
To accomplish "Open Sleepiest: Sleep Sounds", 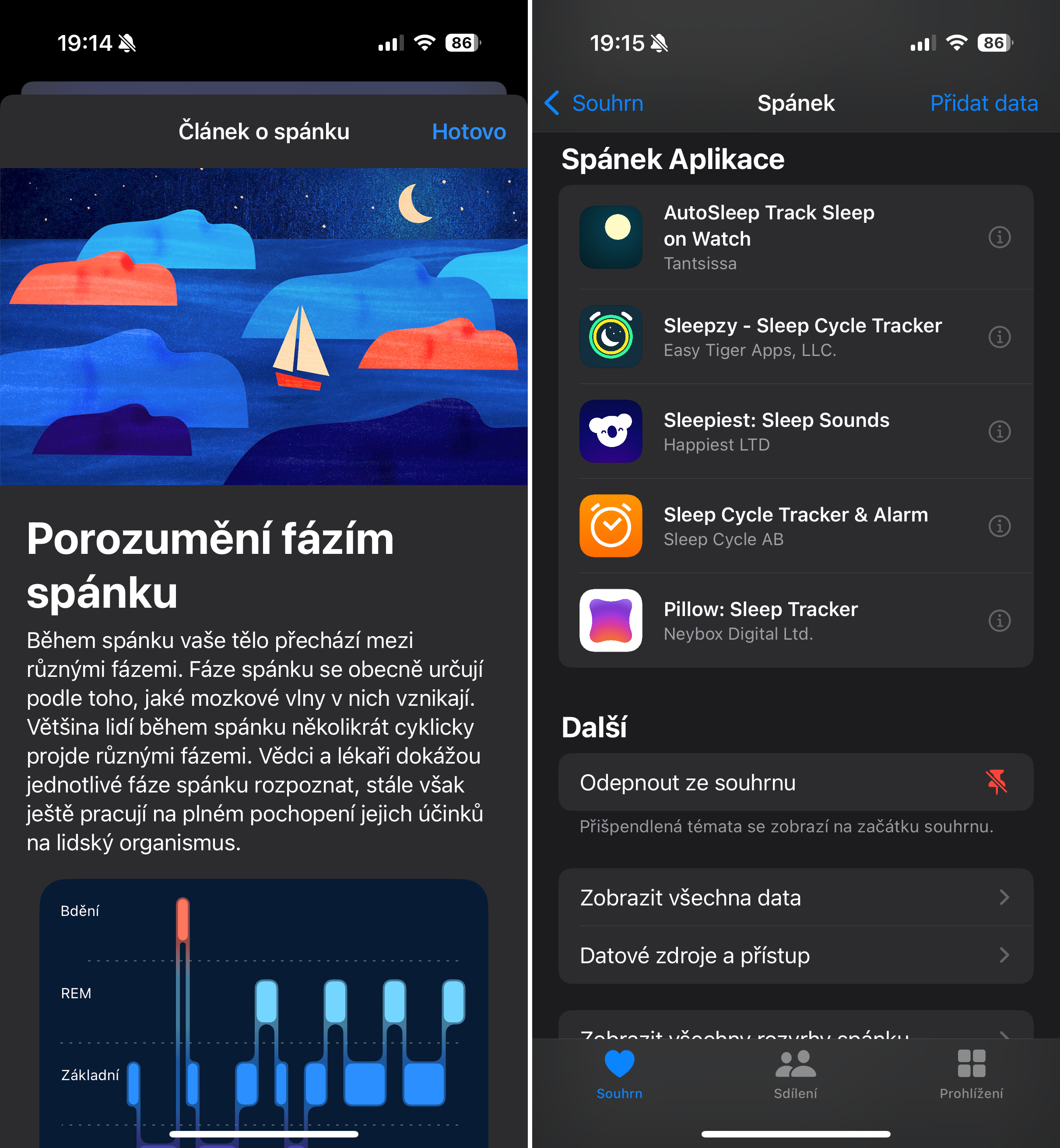I will (x=769, y=431).
